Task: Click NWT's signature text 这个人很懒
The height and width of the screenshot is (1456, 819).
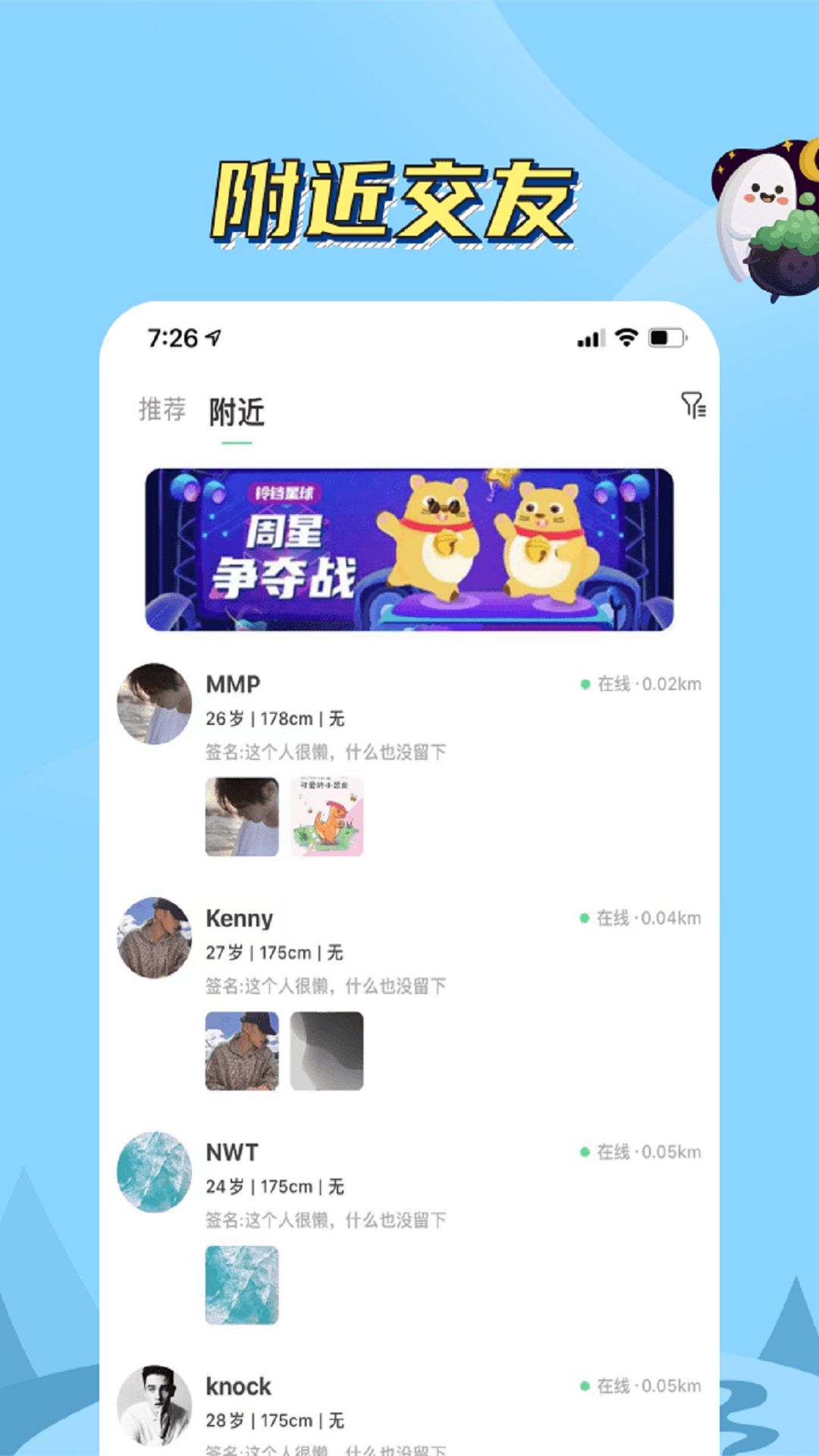Action: point(326,1219)
